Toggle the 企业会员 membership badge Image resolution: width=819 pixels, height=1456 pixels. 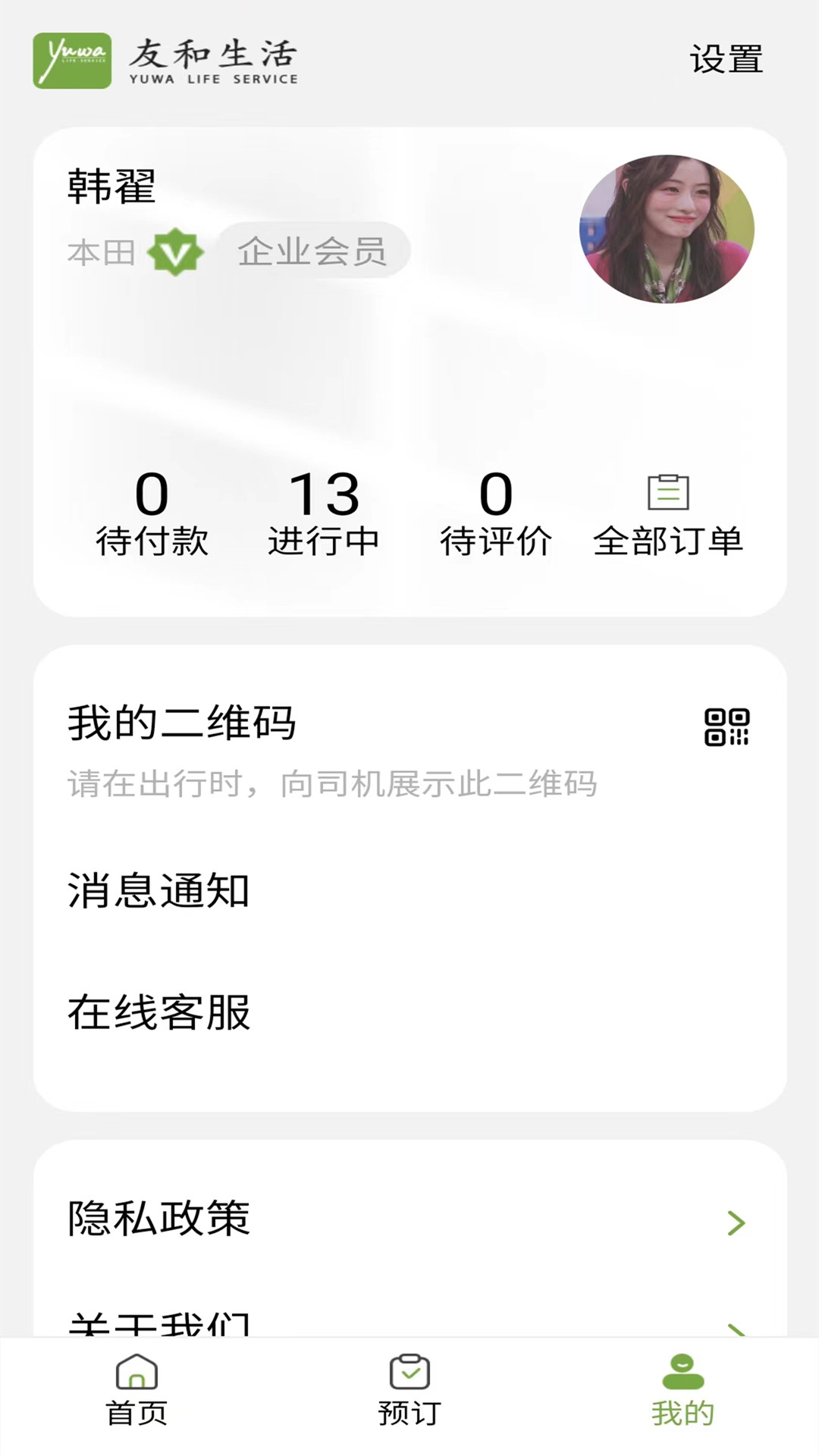pos(314,250)
